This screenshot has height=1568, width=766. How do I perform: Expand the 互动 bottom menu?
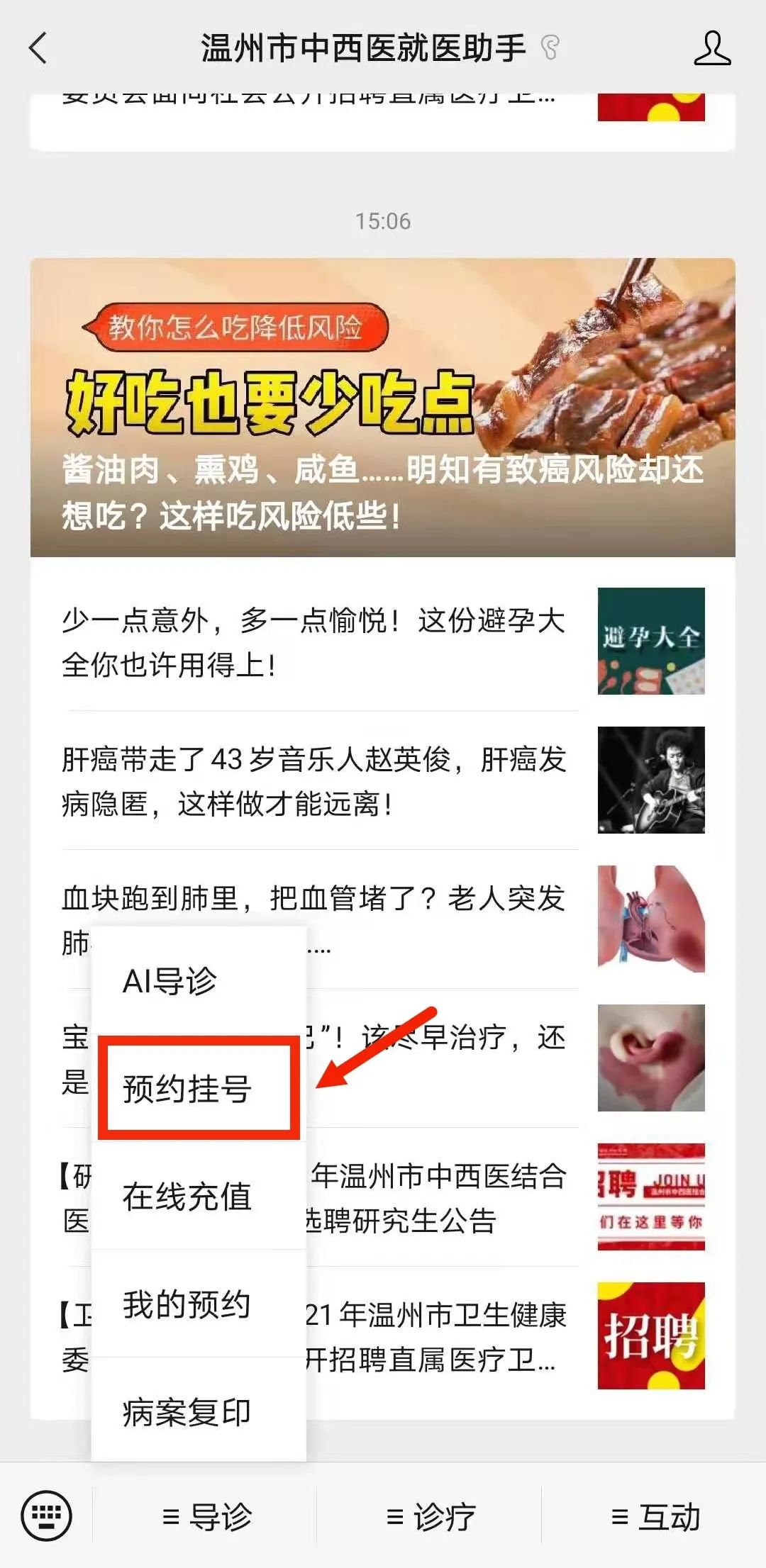coord(654,1517)
